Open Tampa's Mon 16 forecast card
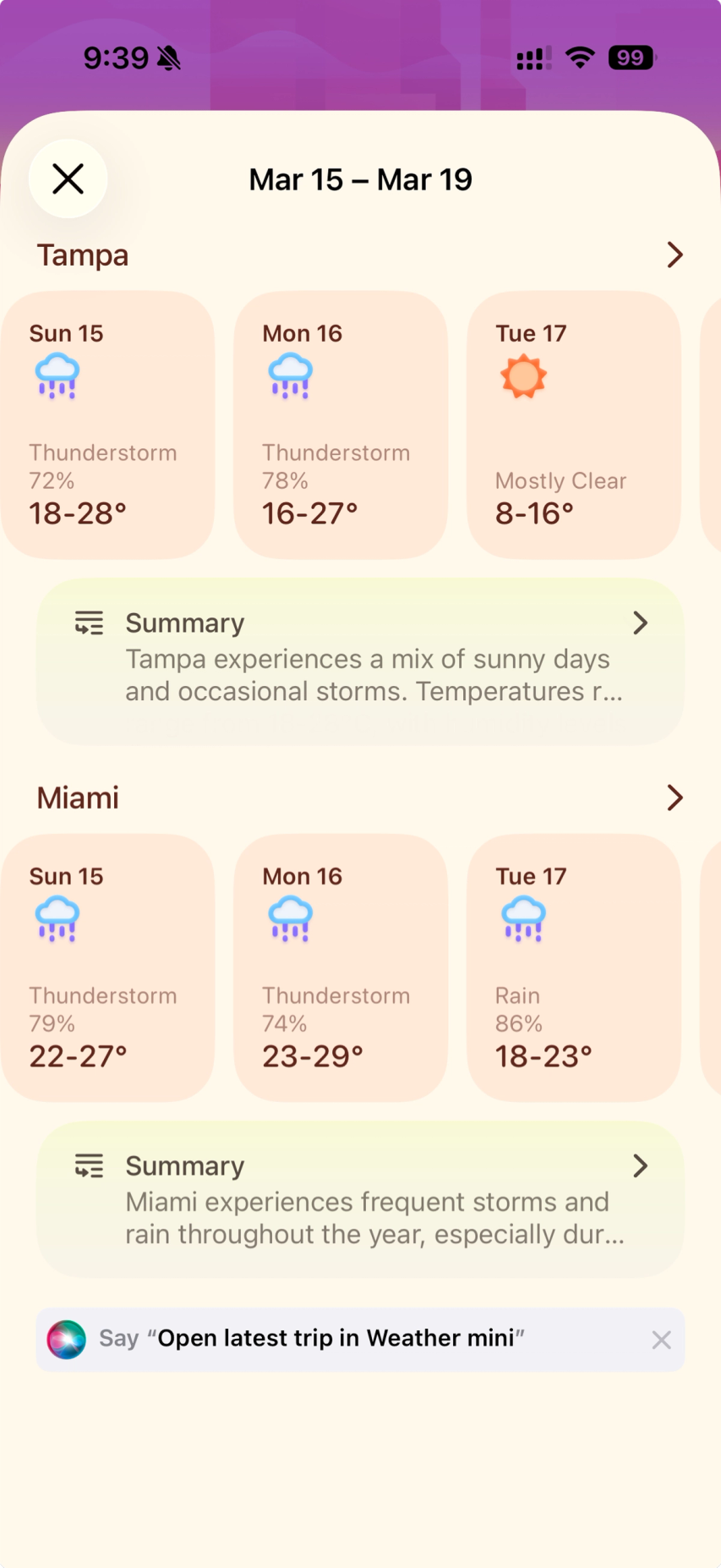 coord(340,425)
